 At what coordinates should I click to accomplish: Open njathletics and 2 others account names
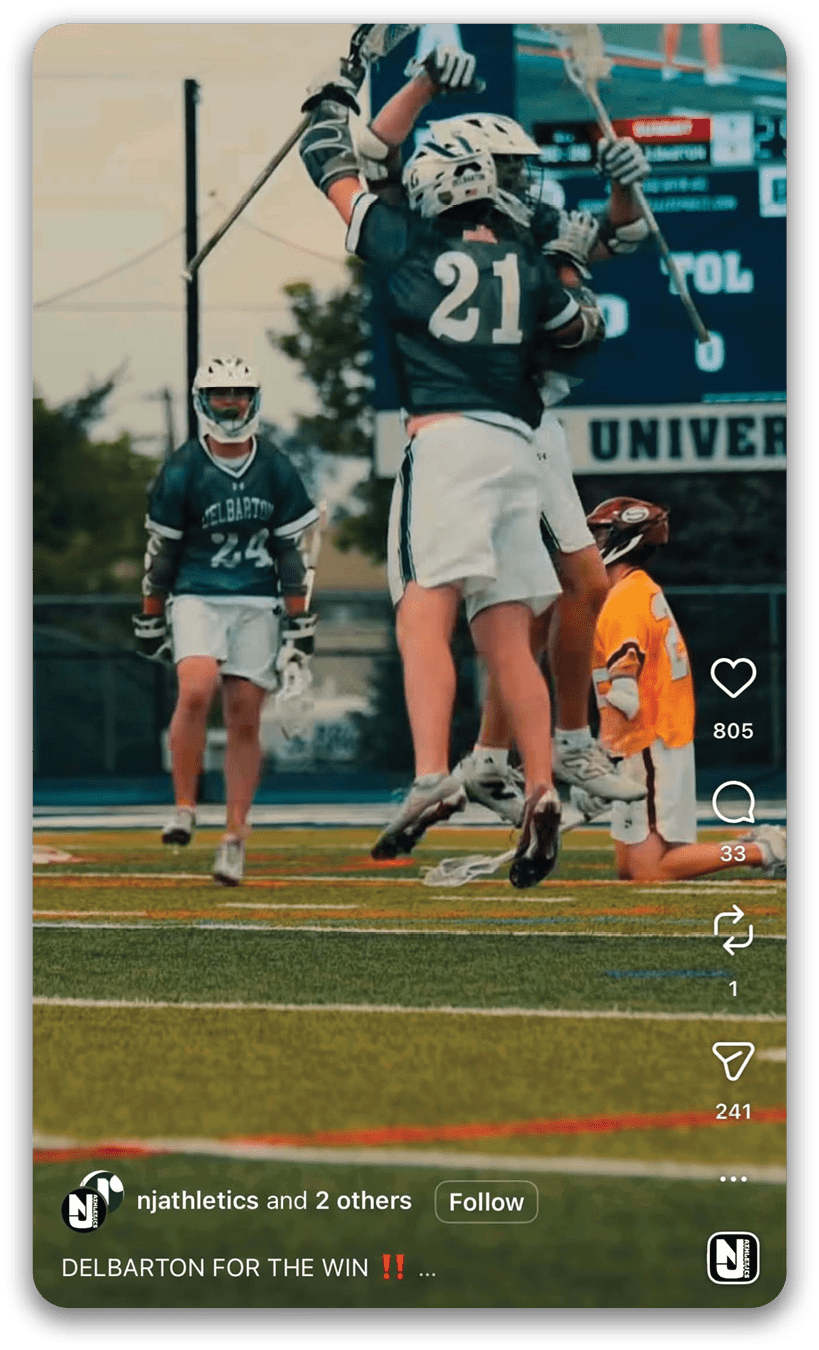274,1201
